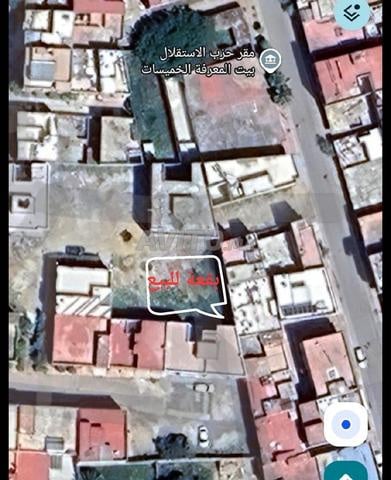
Task: Open the مقر حزب الاستقلال place marker
Action: point(270,61)
